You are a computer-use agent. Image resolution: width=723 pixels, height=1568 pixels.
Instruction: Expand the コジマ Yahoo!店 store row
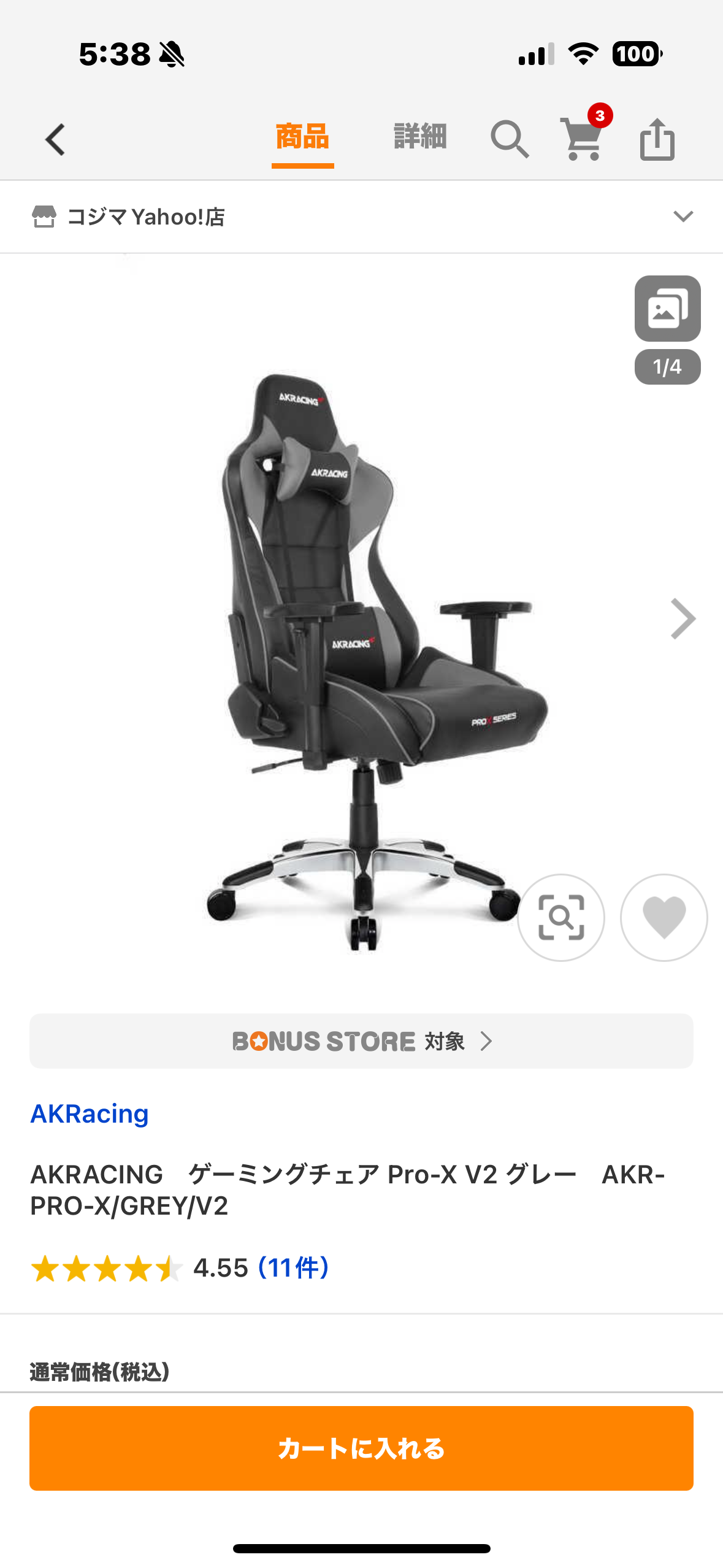pyautogui.click(x=361, y=217)
